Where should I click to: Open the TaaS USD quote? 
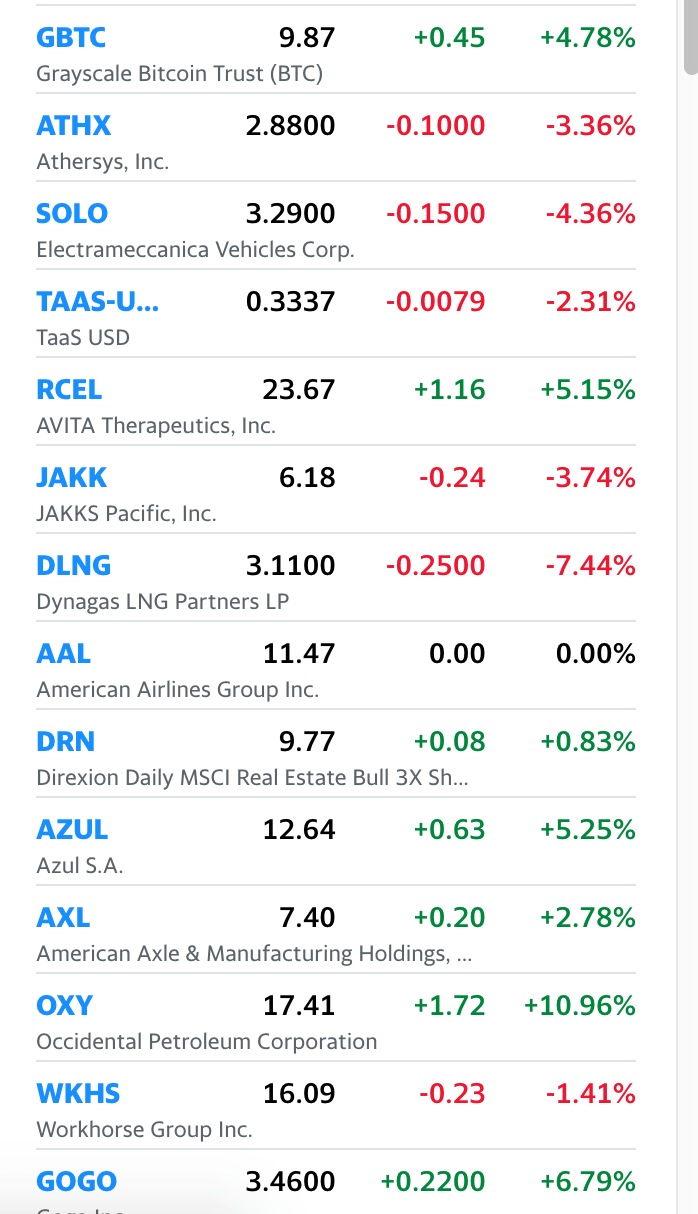(97, 302)
